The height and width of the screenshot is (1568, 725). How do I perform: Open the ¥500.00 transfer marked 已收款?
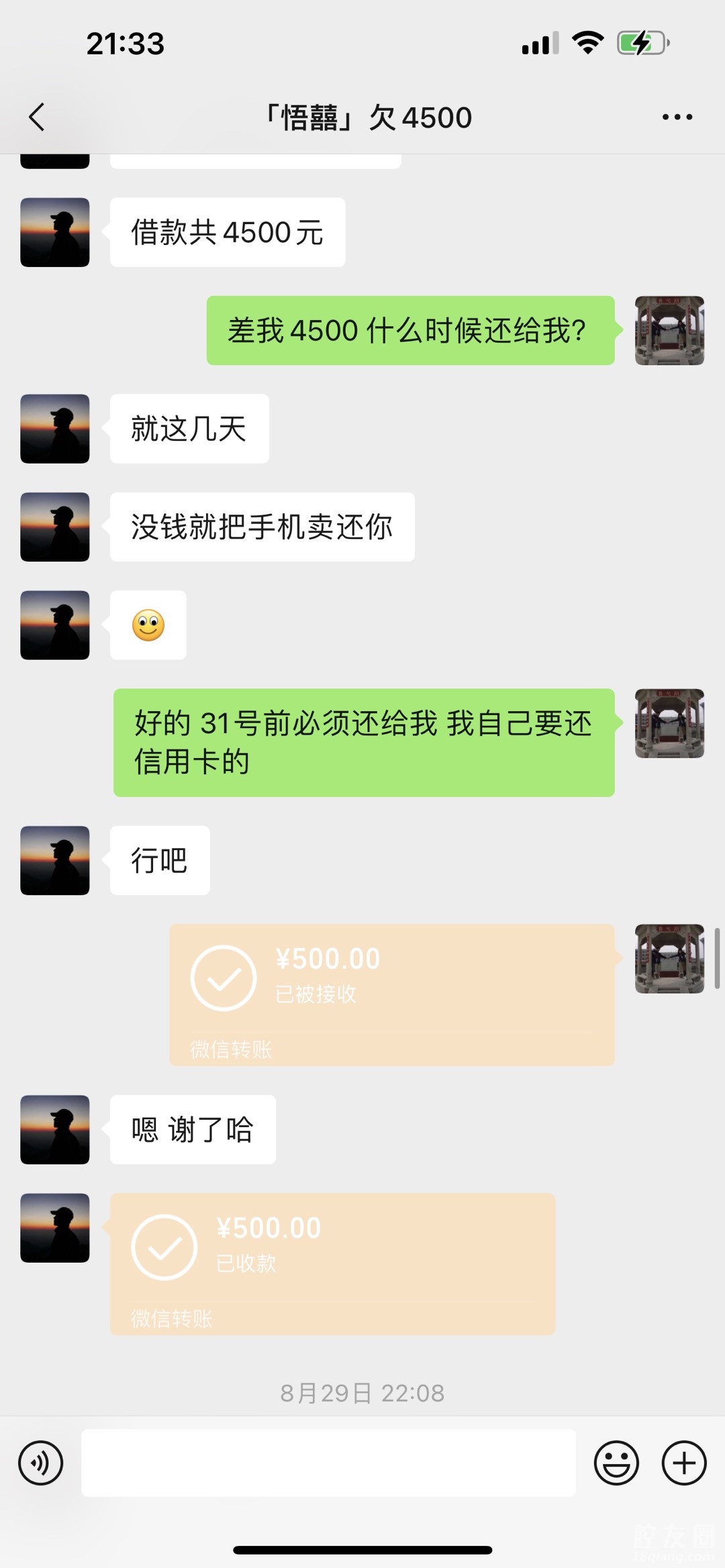click(x=332, y=1263)
